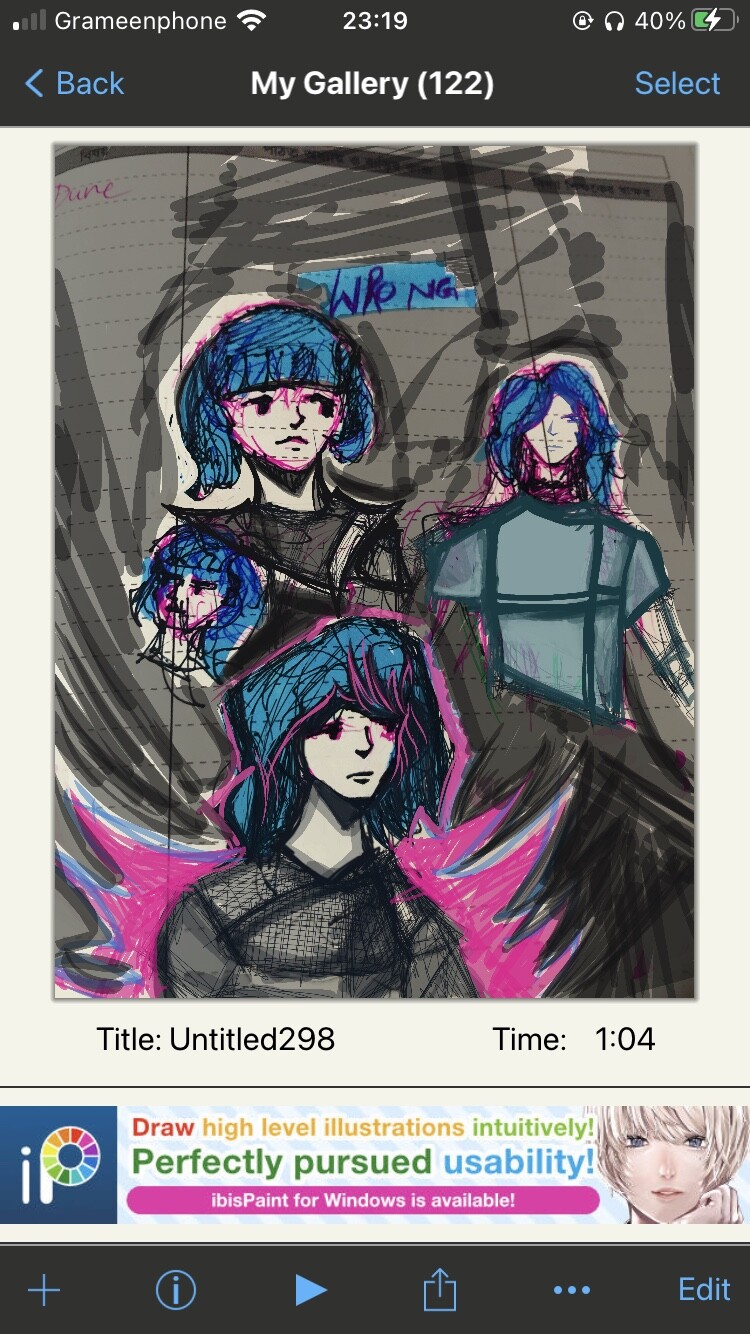Open the ibisPaint for Windows ad banner
This screenshot has height=1334, width=750.
pyautogui.click(x=375, y=1164)
